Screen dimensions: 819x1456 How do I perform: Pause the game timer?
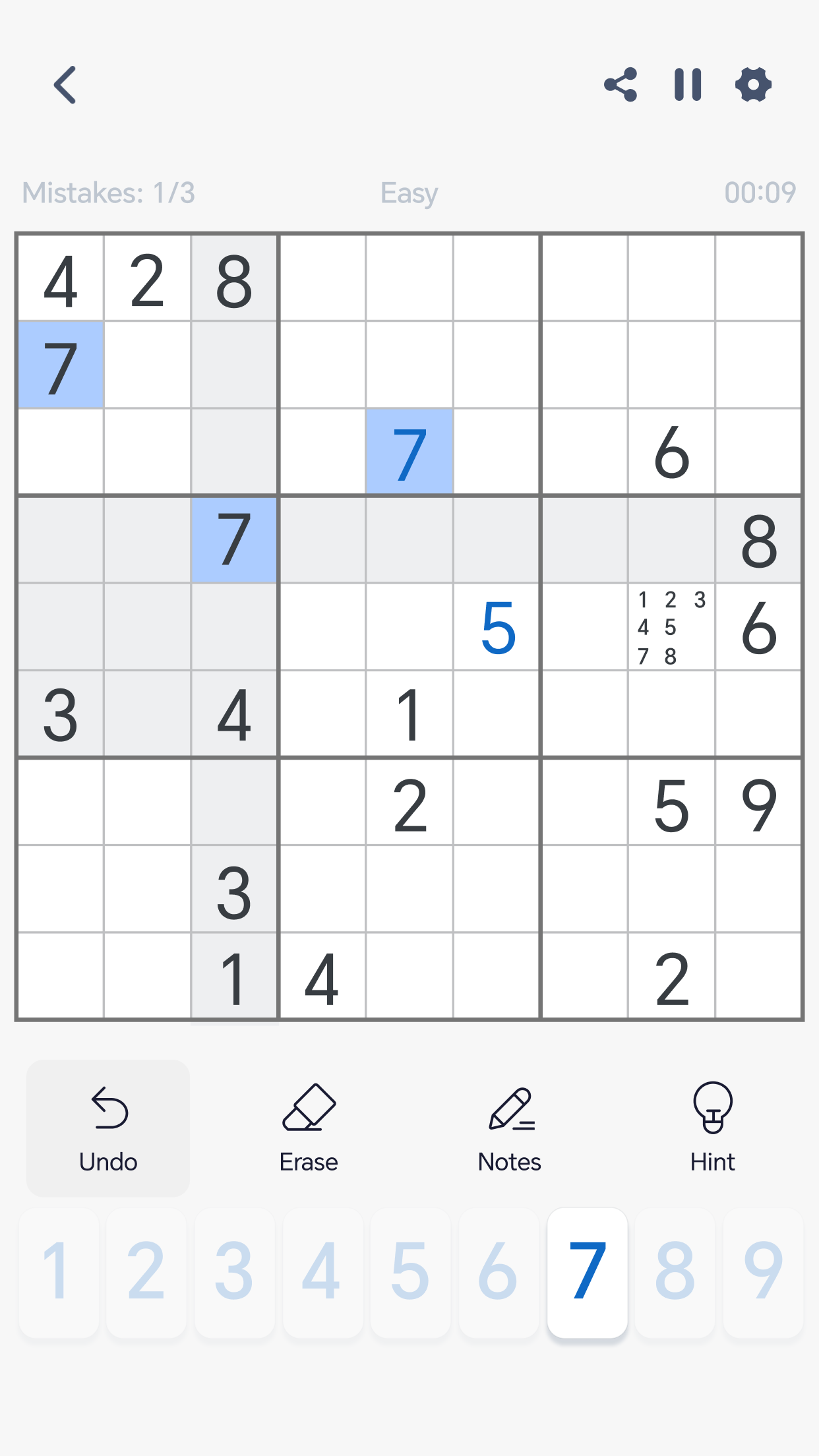687,85
